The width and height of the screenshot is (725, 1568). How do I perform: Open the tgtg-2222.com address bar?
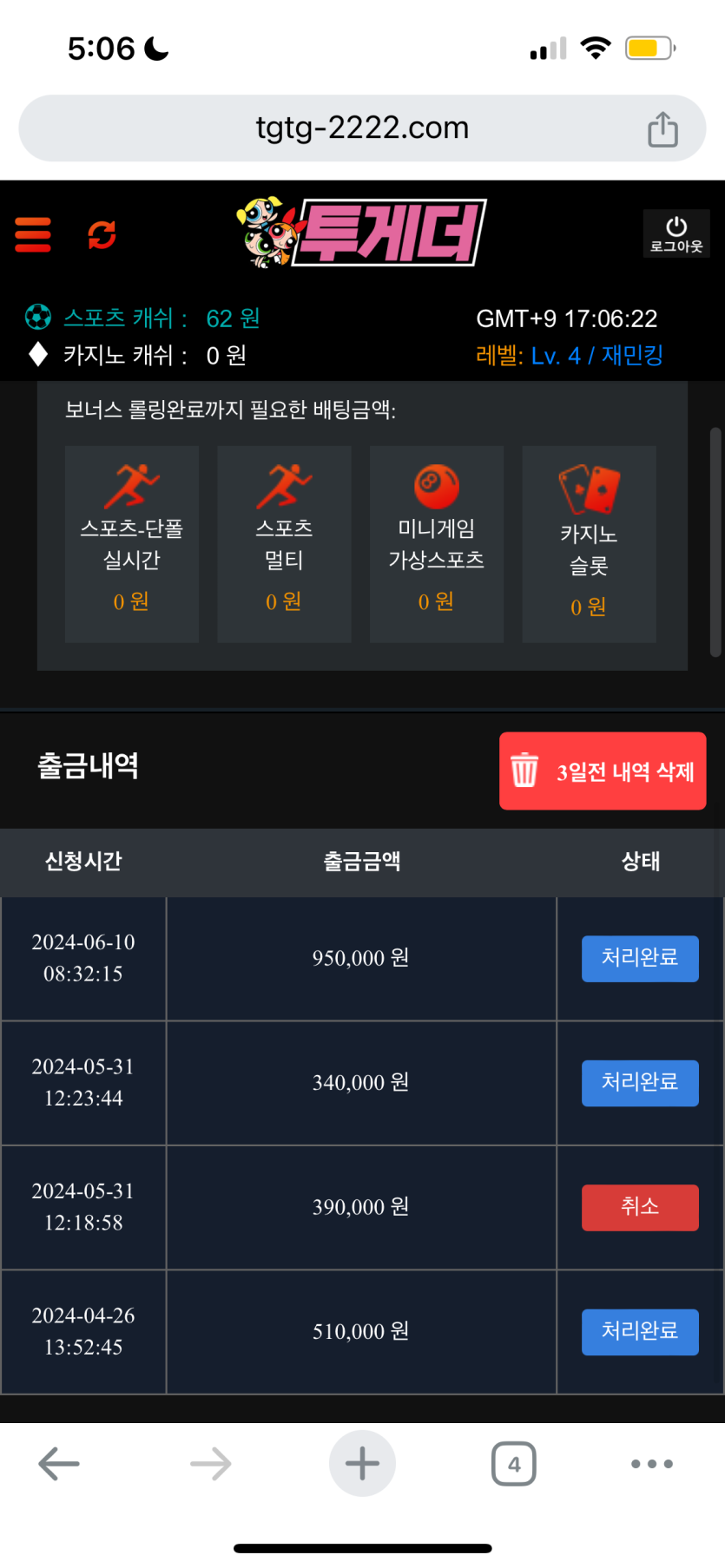pos(362,128)
